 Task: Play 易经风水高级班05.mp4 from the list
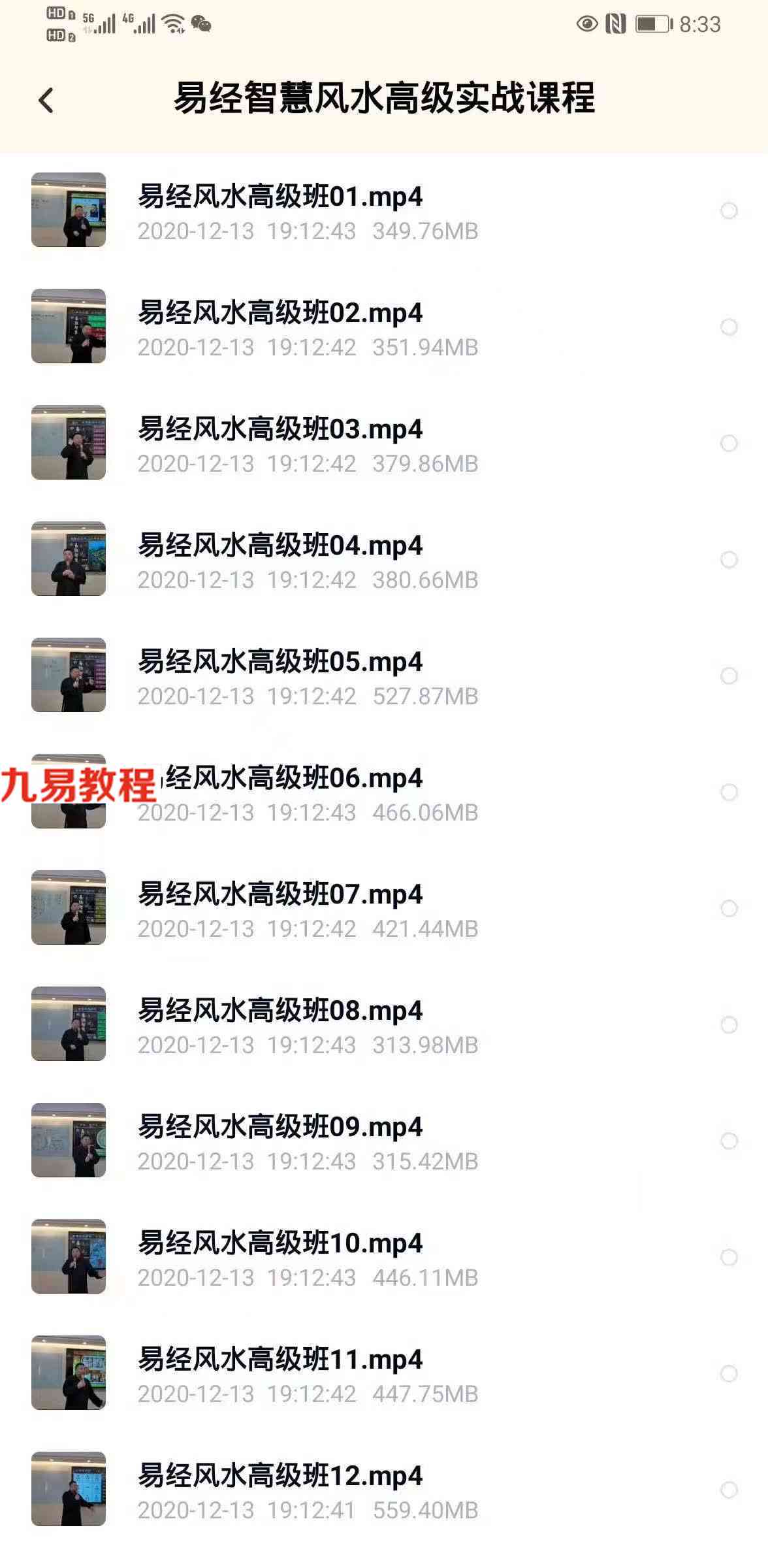coord(384,676)
